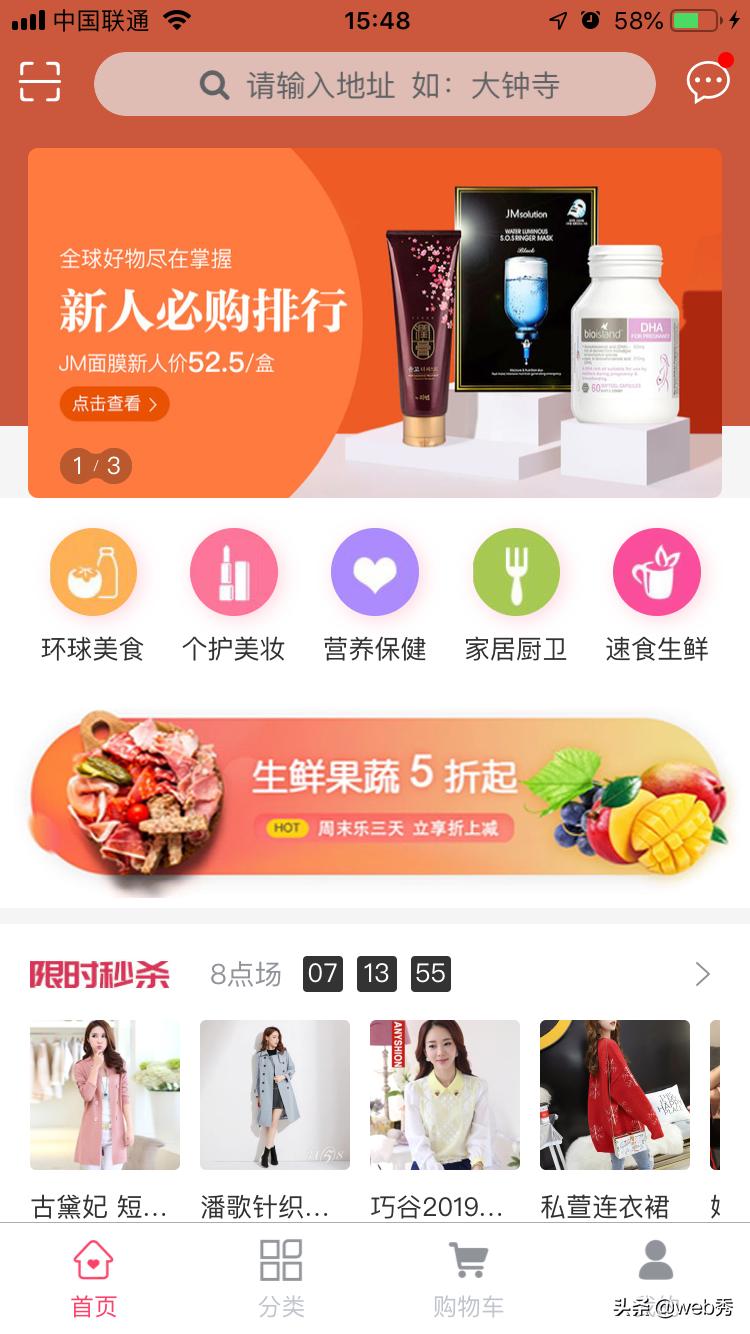
Task: Select the 营养保健 health category icon
Action: (375, 571)
